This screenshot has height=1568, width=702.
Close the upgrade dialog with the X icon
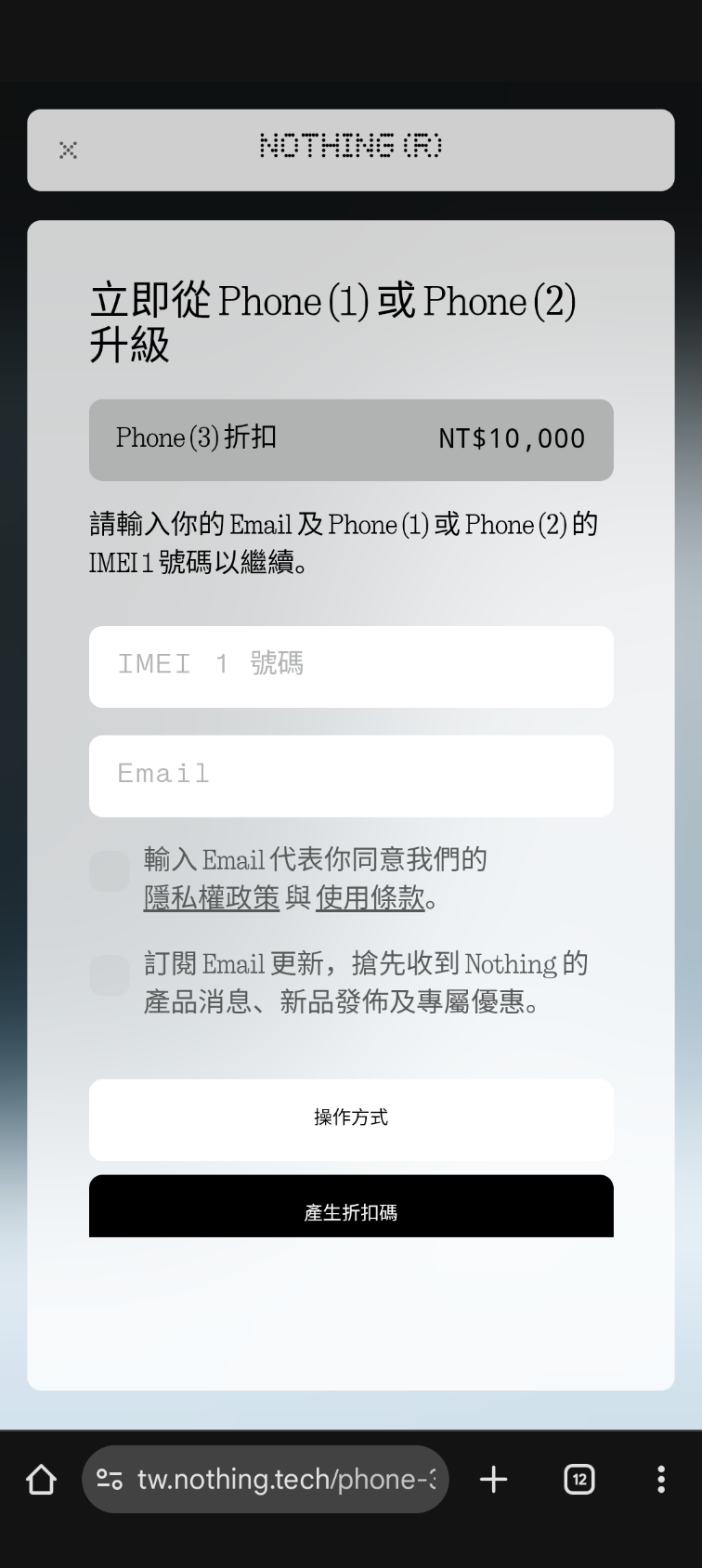tap(68, 150)
